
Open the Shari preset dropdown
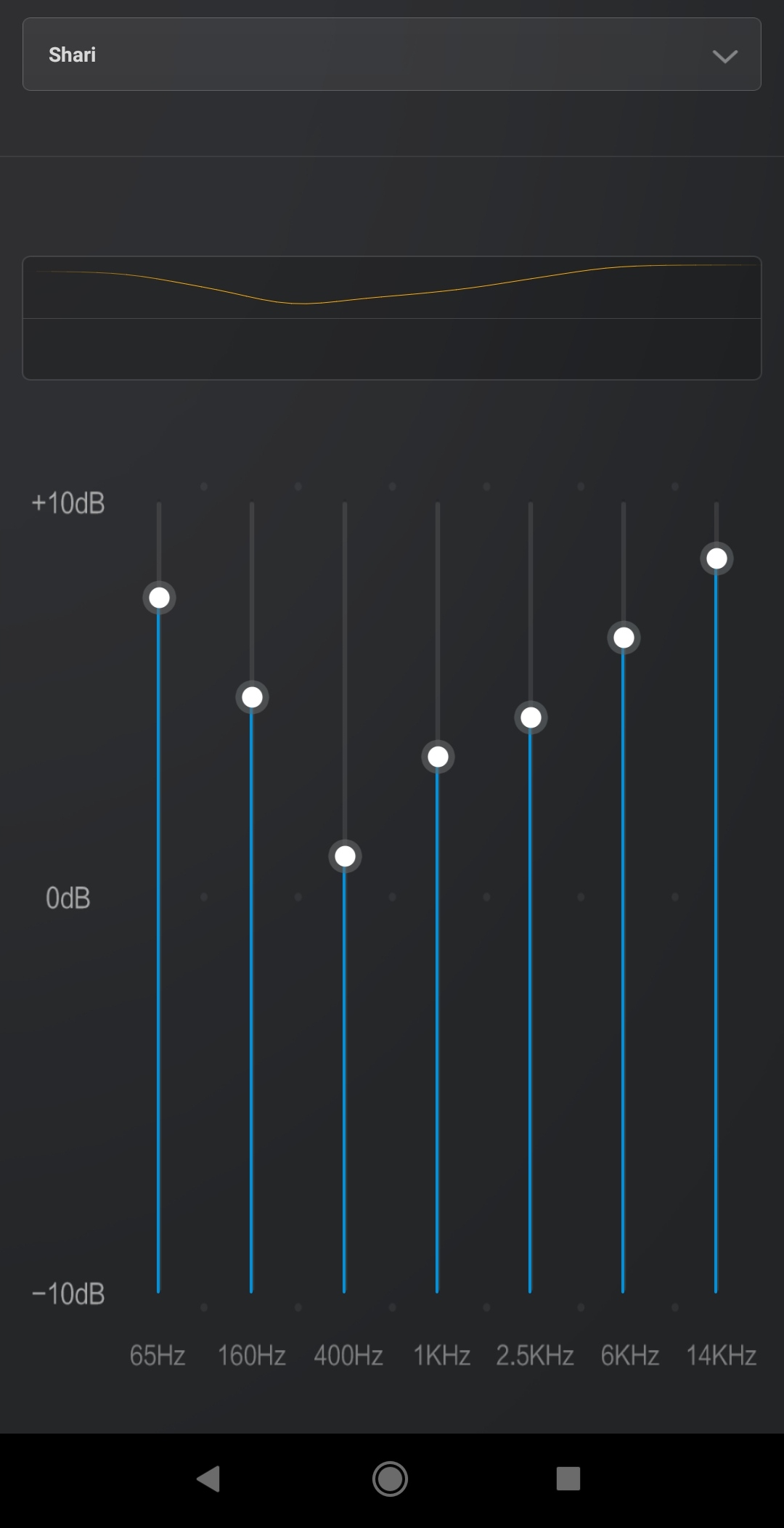[391, 54]
